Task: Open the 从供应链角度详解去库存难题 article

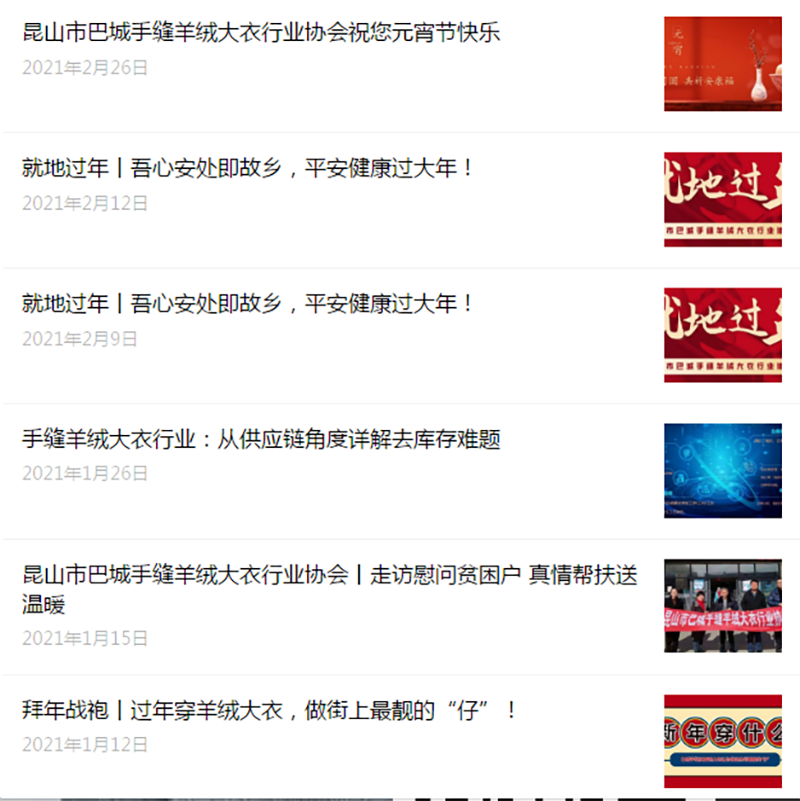Action: click(x=261, y=440)
